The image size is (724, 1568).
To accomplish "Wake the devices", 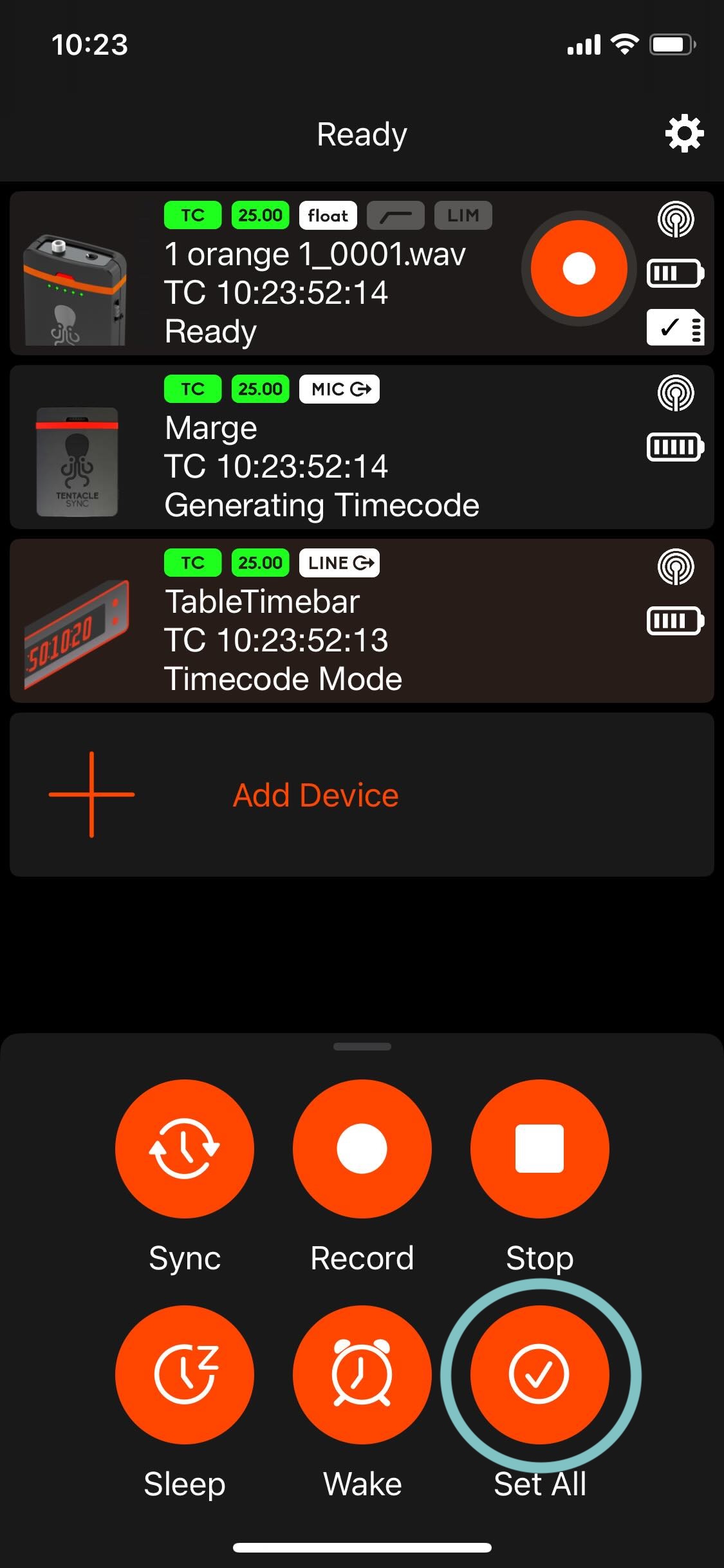I will (x=362, y=1374).
